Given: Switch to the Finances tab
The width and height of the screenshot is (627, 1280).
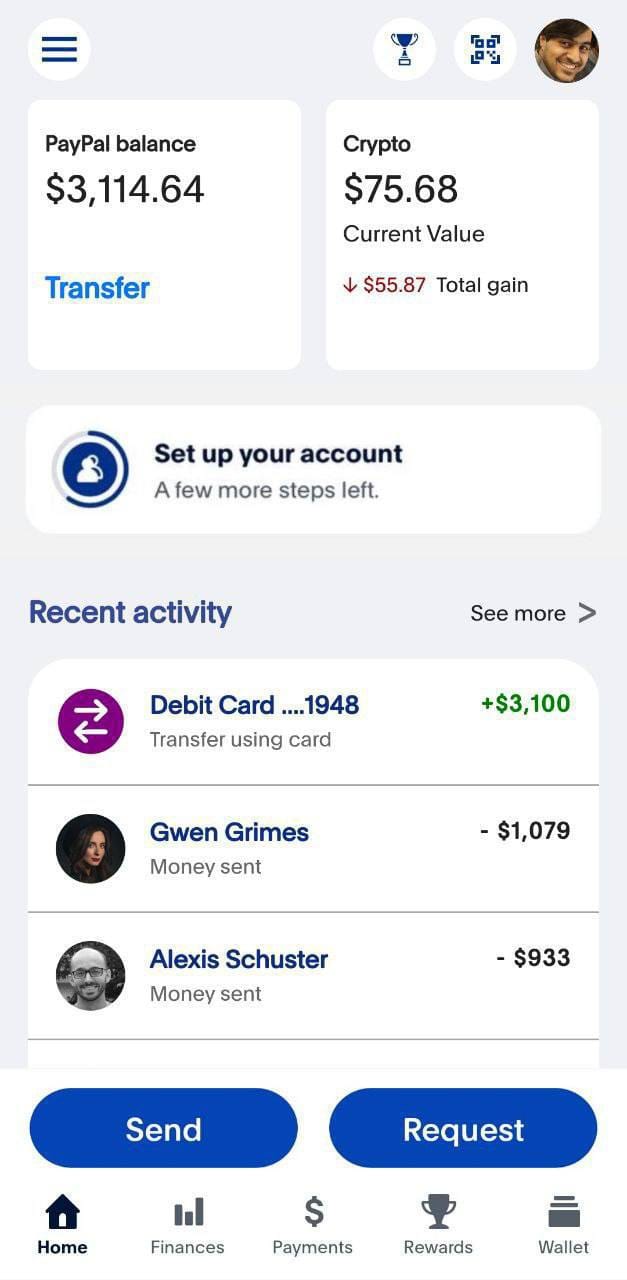Looking at the screenshot, I should [188, 1225].
